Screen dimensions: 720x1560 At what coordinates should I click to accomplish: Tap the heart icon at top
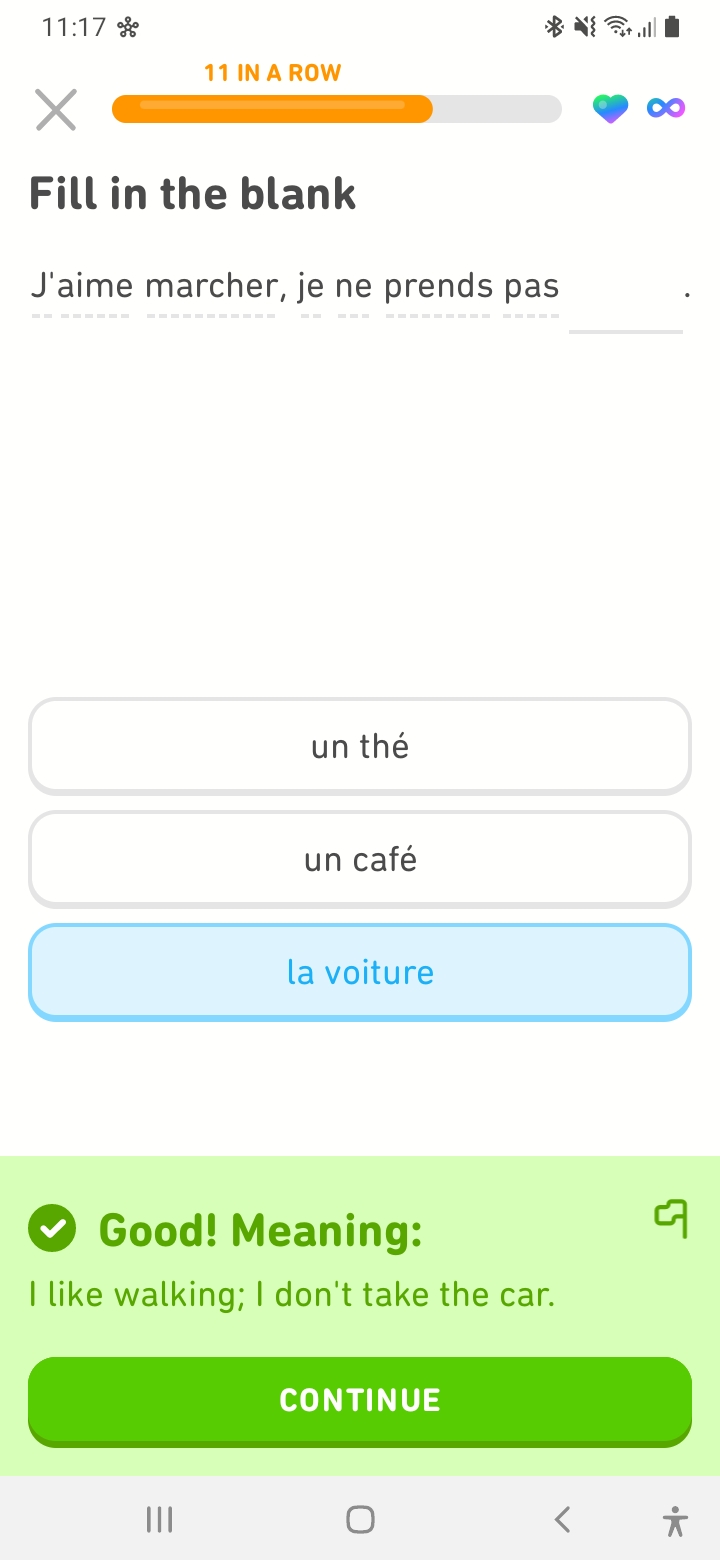610,108
